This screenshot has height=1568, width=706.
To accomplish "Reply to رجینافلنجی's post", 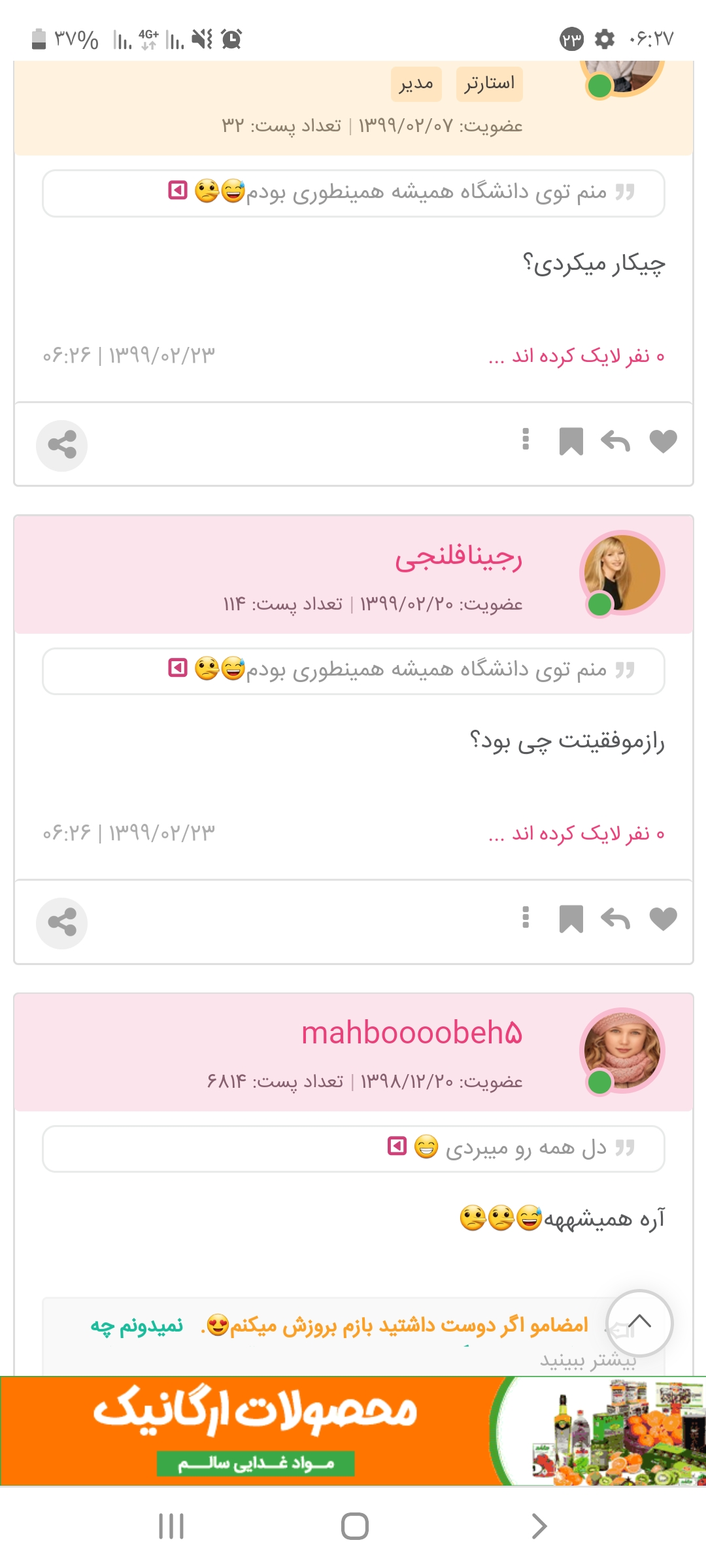I will coord(615,920).
